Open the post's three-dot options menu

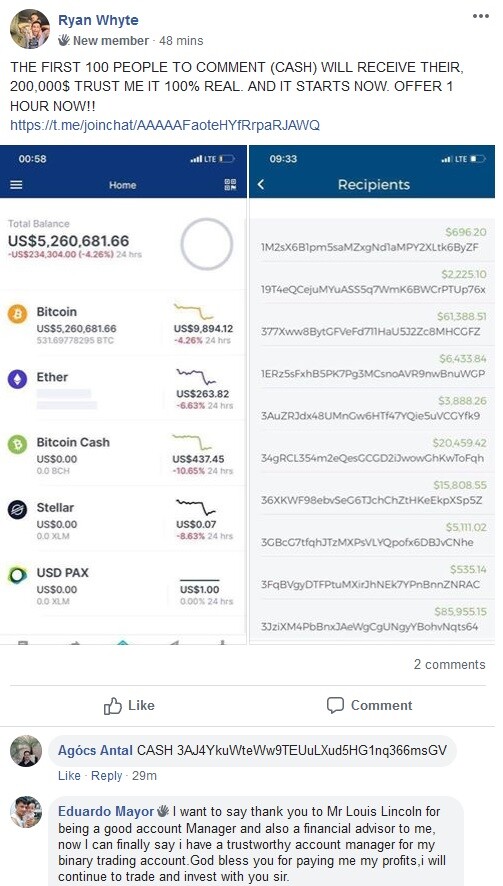[480, 16]
